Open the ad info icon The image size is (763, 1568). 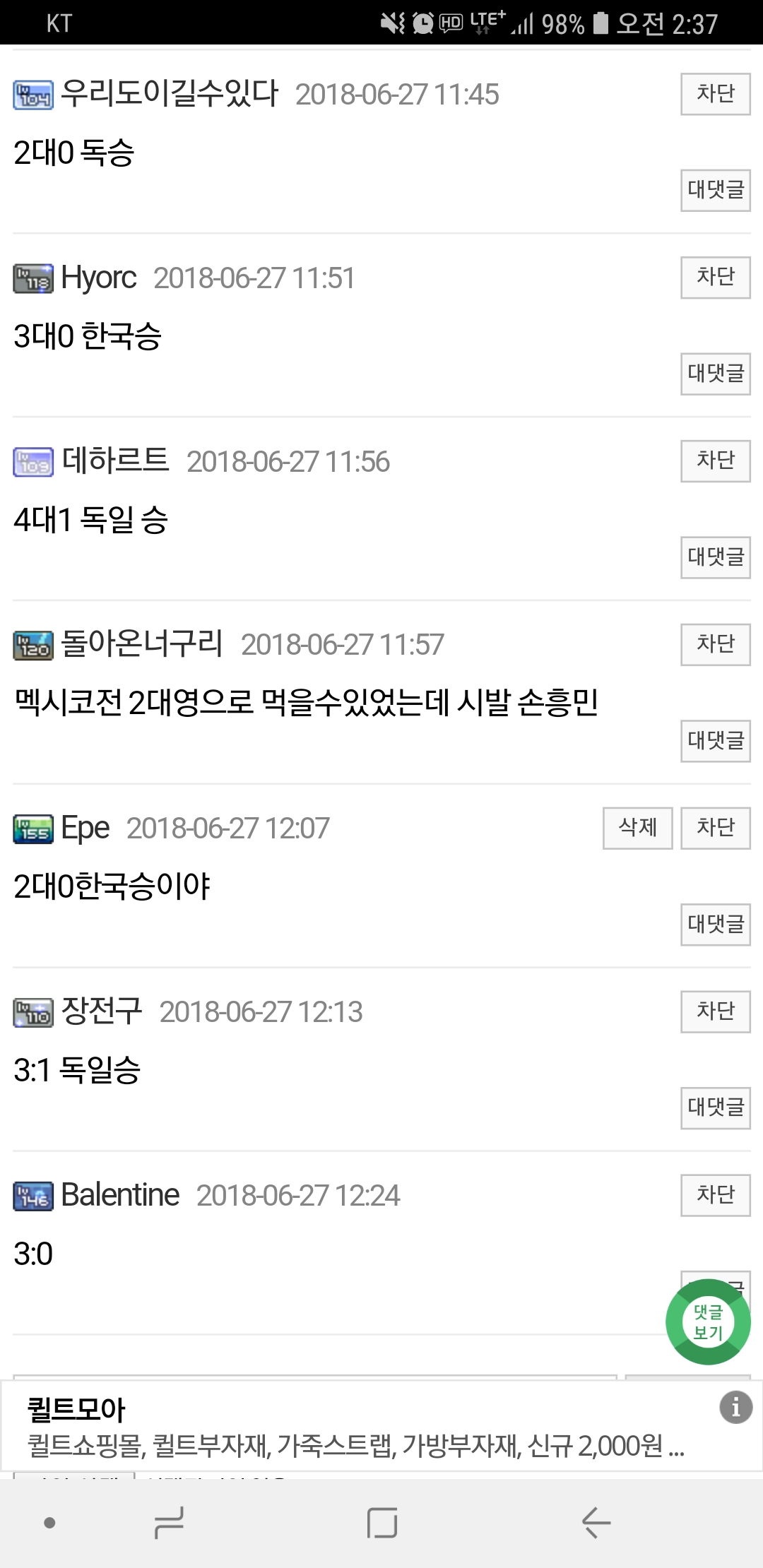pyautogui.click(x=735, y=1408)
